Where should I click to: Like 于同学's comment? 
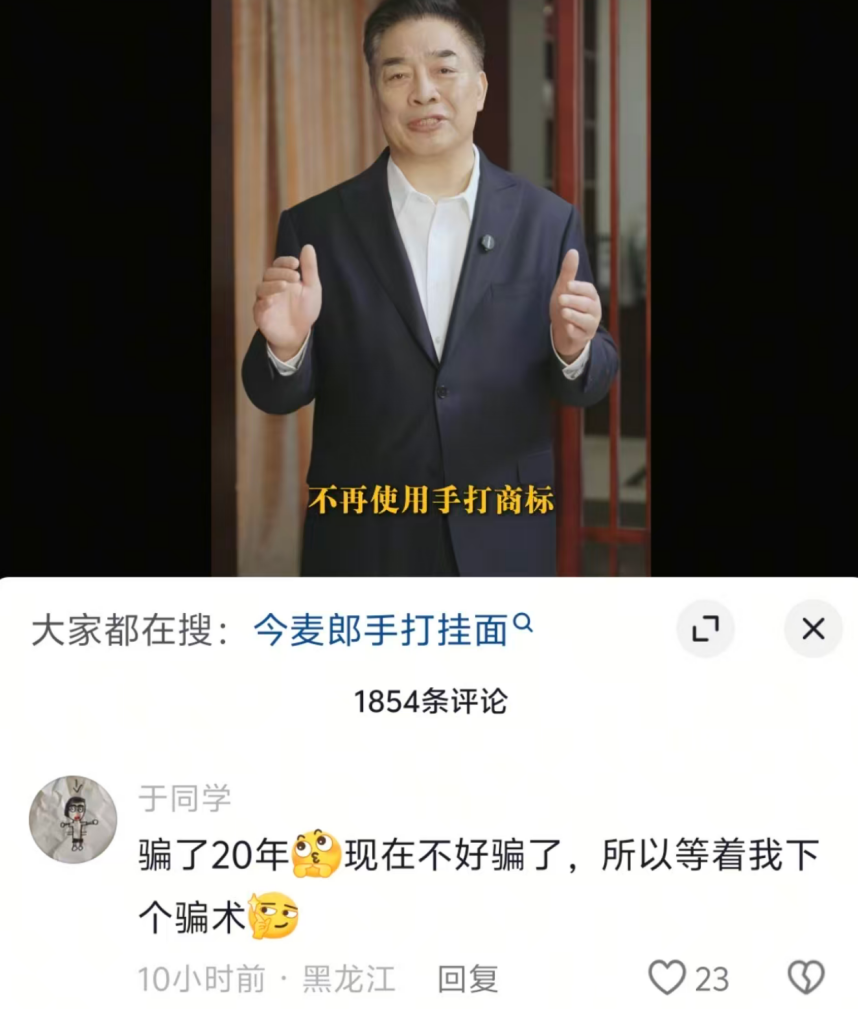[668, 977]
